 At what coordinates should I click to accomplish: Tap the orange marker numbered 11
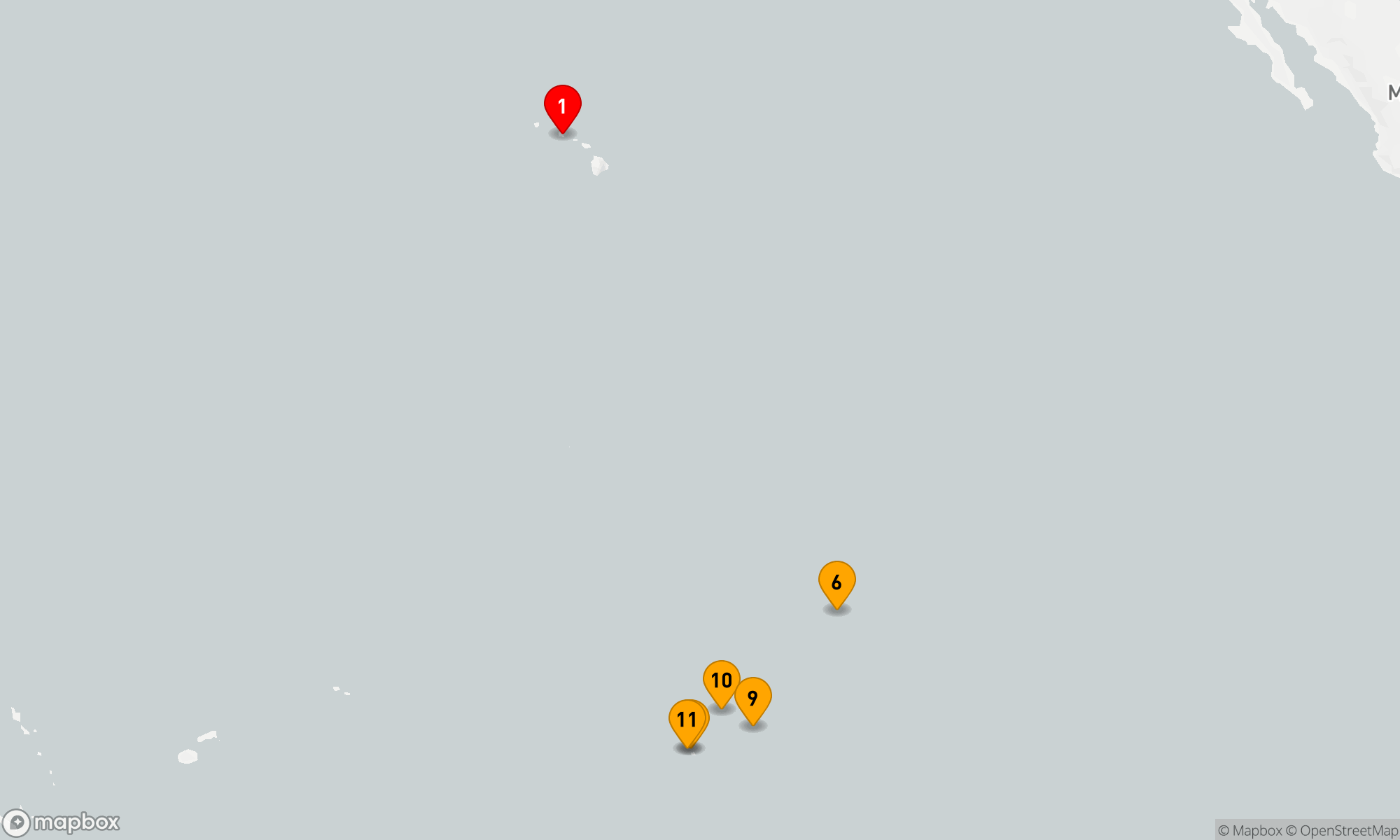pyautogui.click(x=685, y=720)
